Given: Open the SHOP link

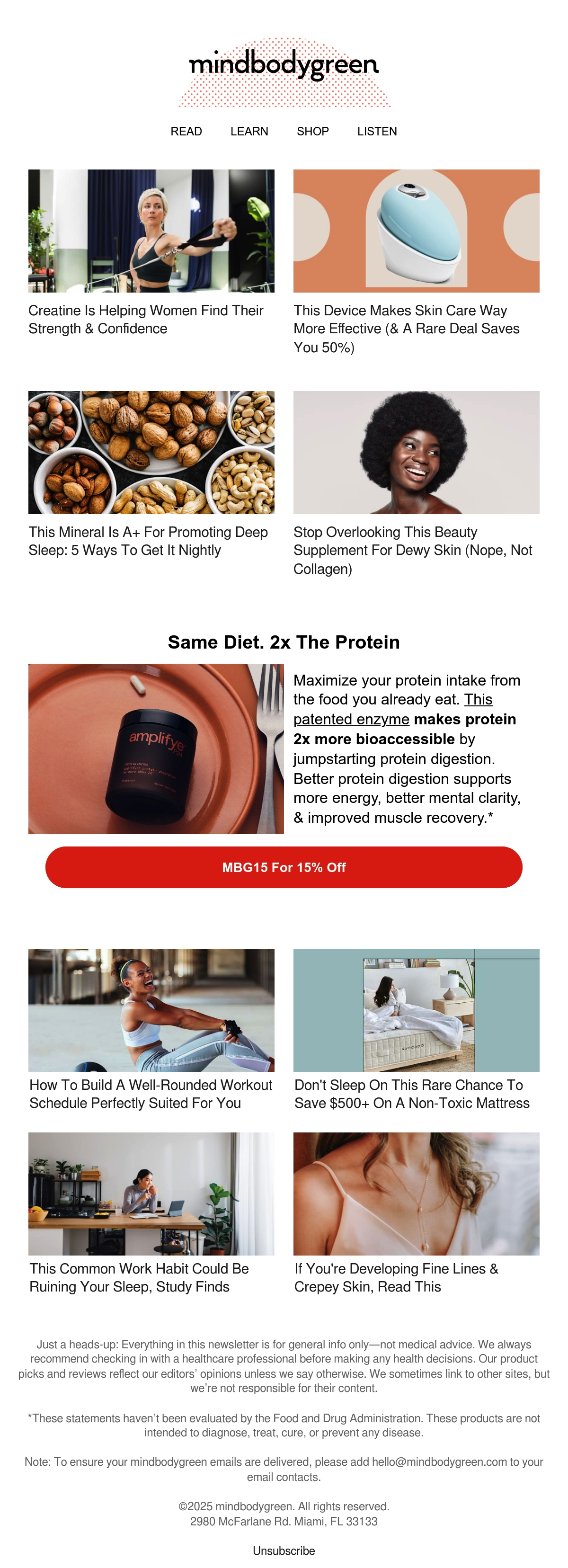Looking at the screenshot, I should [x=312, y=132].
